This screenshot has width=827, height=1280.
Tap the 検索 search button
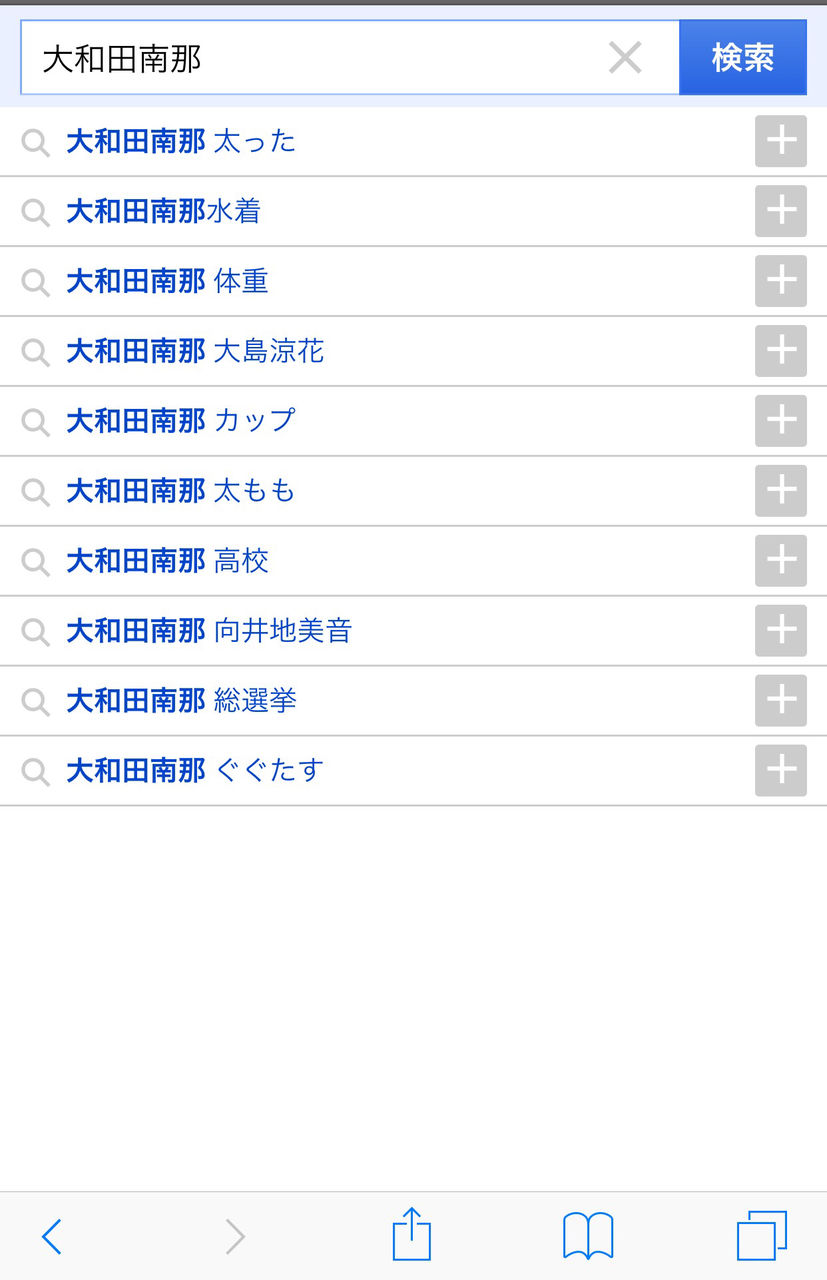743,58
